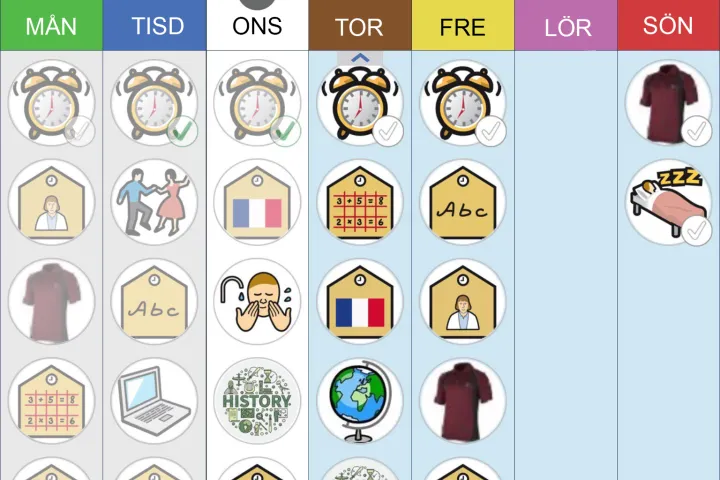Screen dimensions: 720x480
Task: Open the laptop activity on Tuesday
Action: [x=154, y=400]
